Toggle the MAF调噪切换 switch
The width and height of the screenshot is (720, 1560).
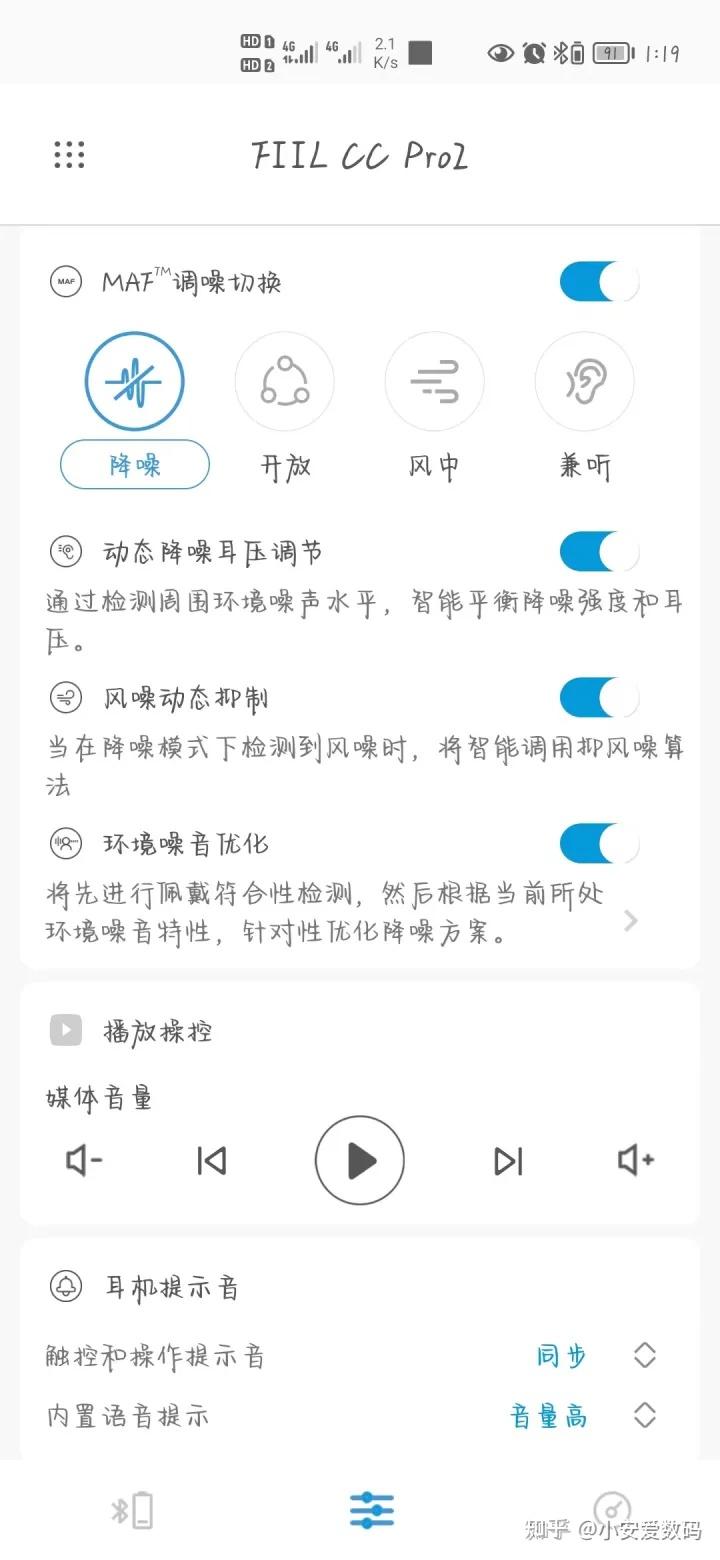click(x=599, y=282)
